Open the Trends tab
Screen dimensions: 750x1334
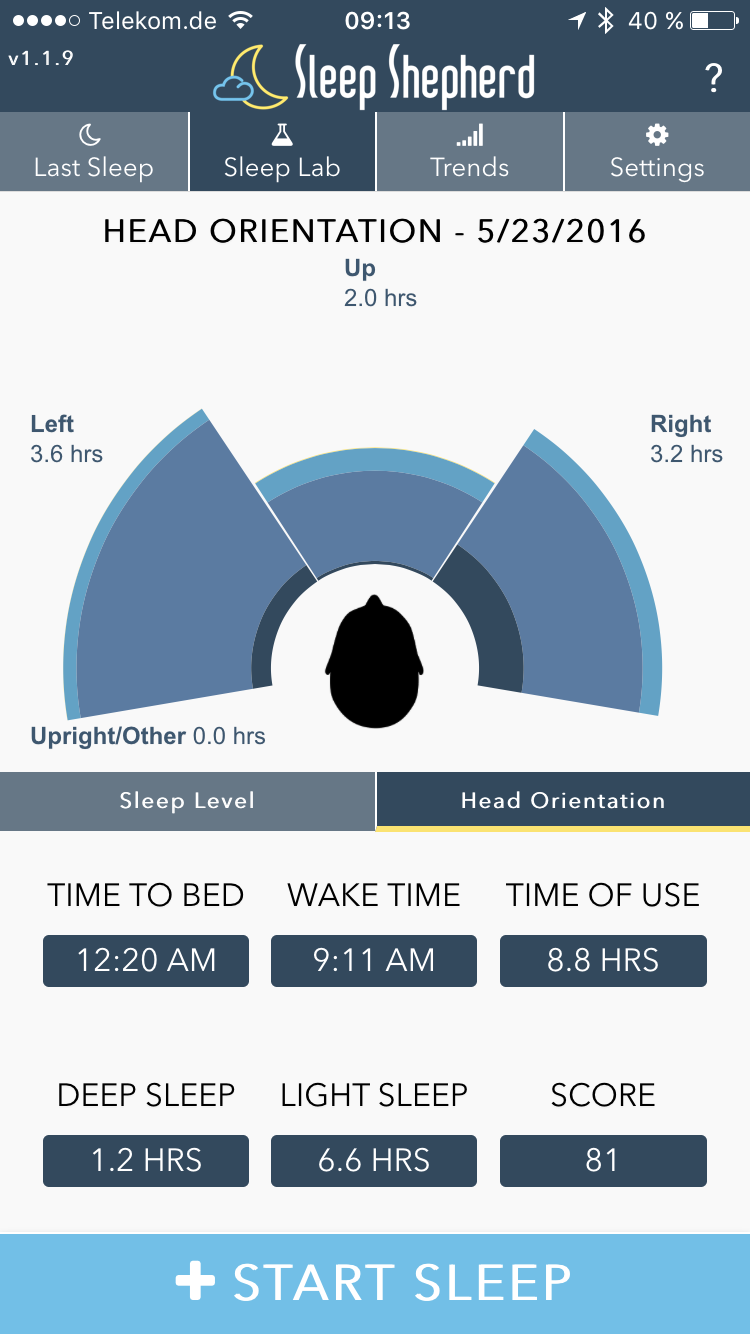click(469, 152)
